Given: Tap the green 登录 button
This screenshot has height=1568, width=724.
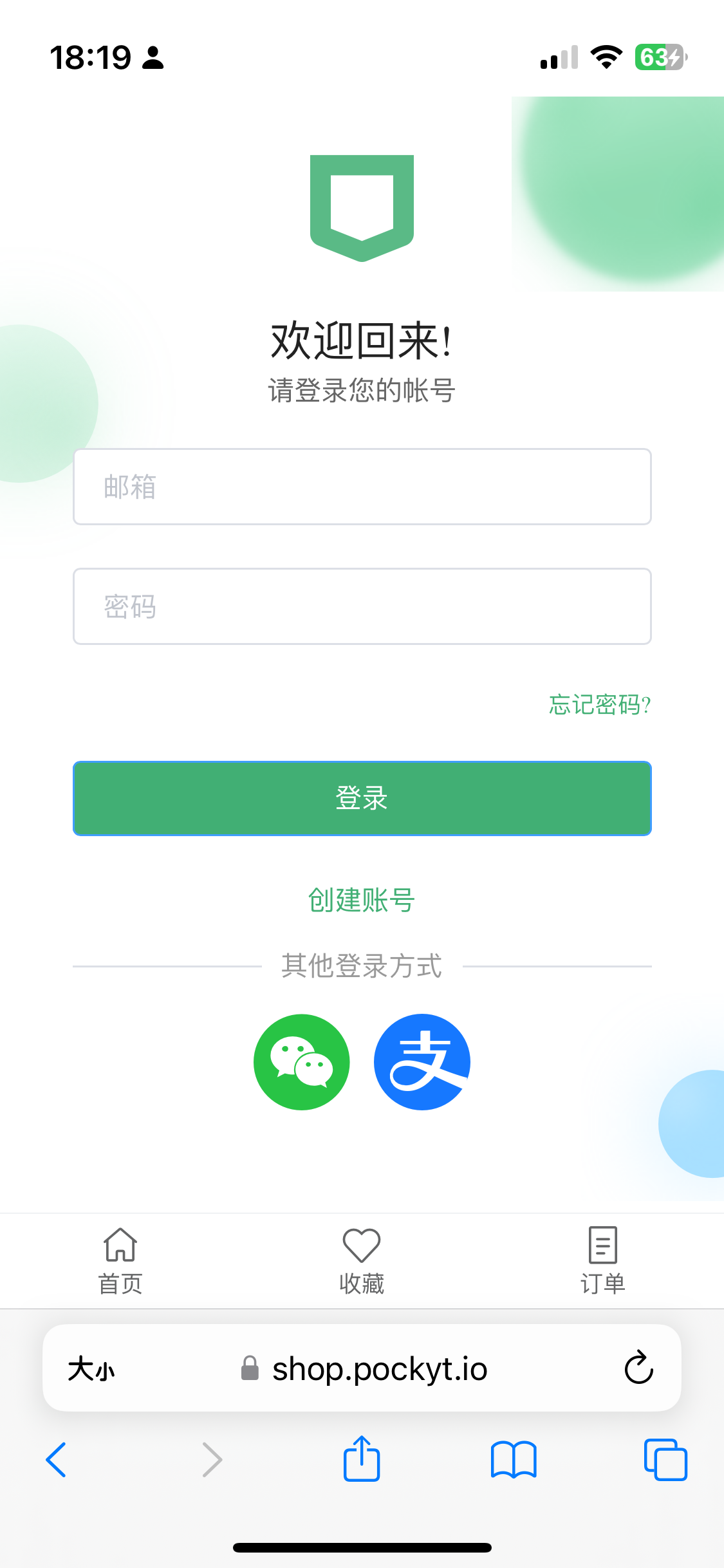Looking at the screenshot, I should click(362, 798).
